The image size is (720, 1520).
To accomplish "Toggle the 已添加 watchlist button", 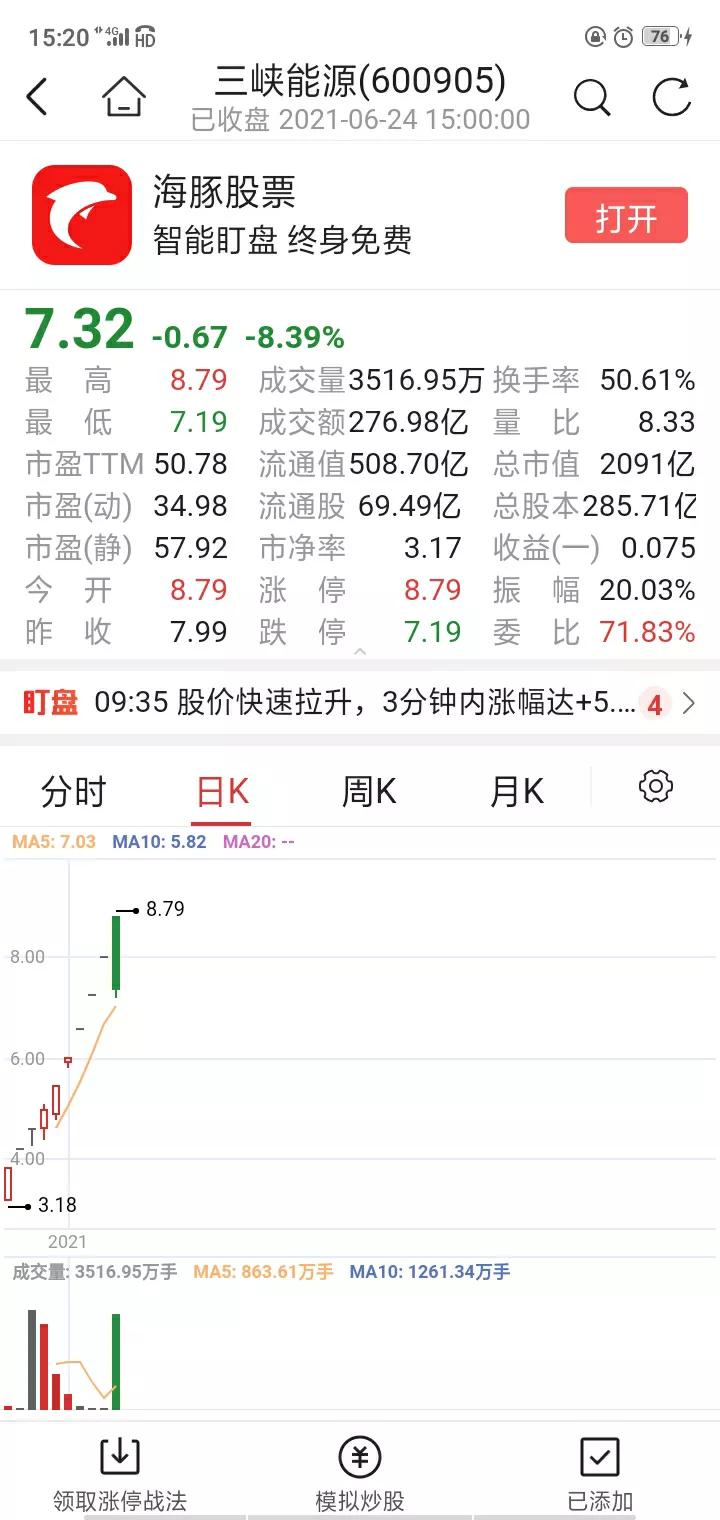I will tap(600, 1474).
